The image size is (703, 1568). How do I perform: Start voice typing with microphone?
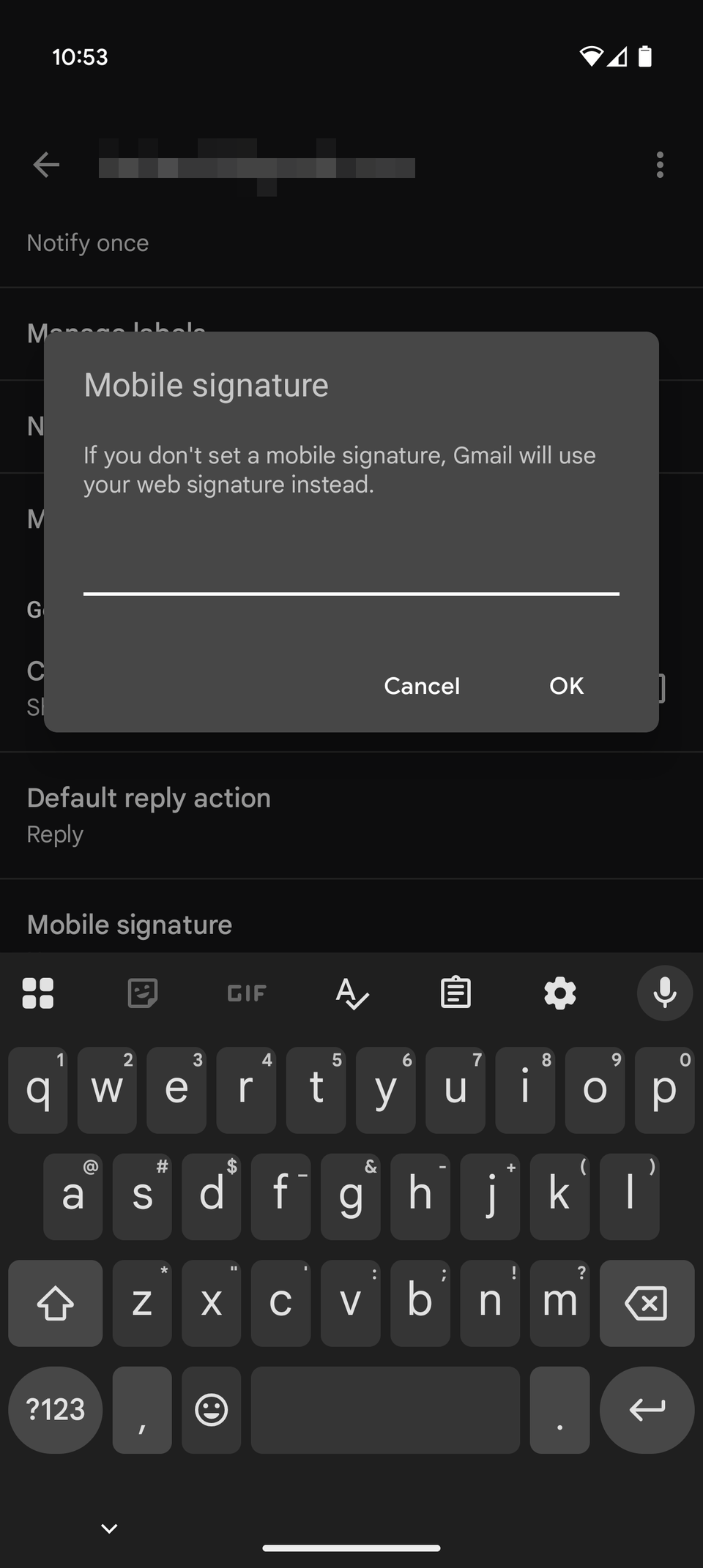[664, 993]
